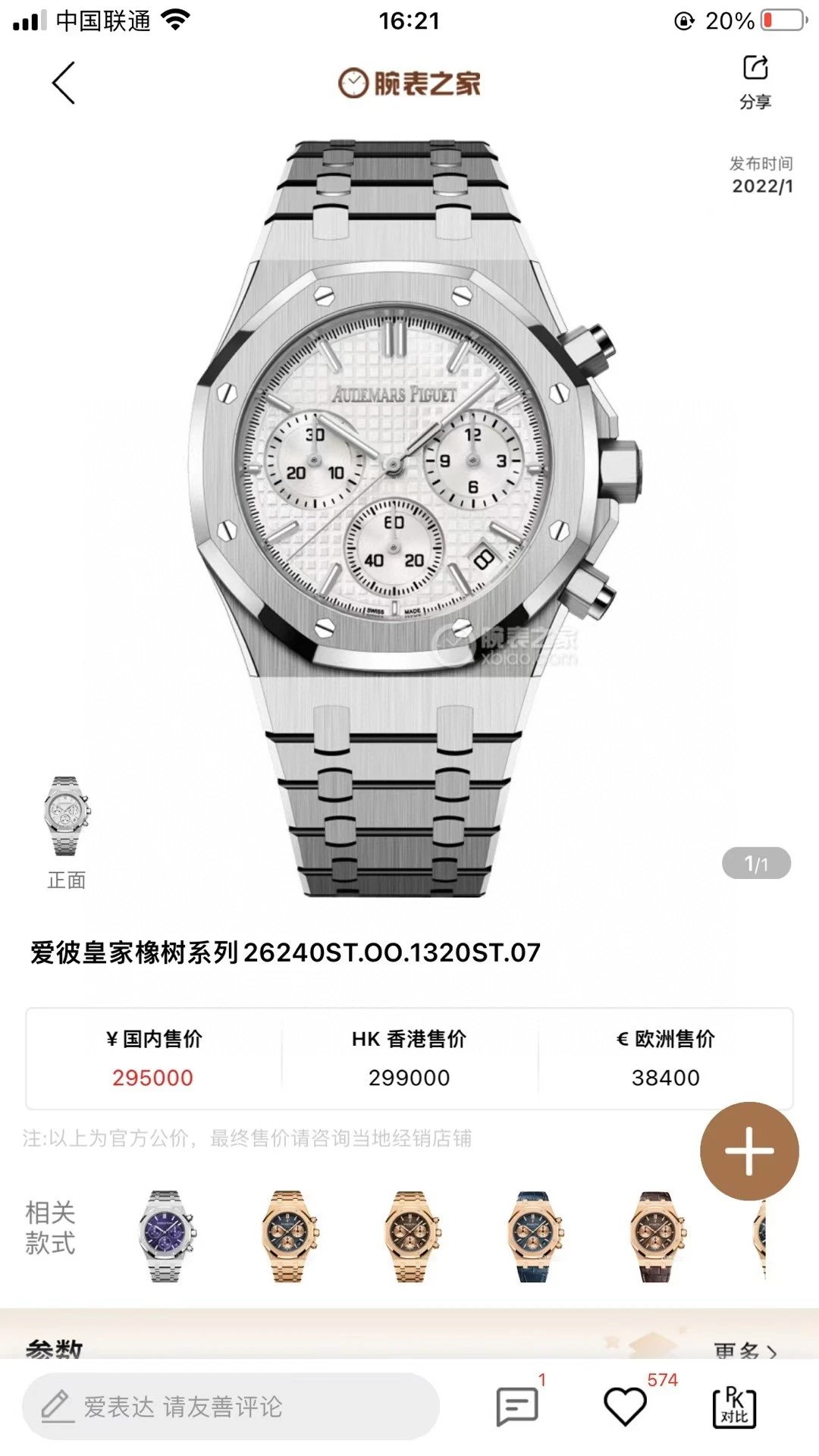
Task: Open the PK 对比 compare tool
Action: click(x=734, y=1407)
